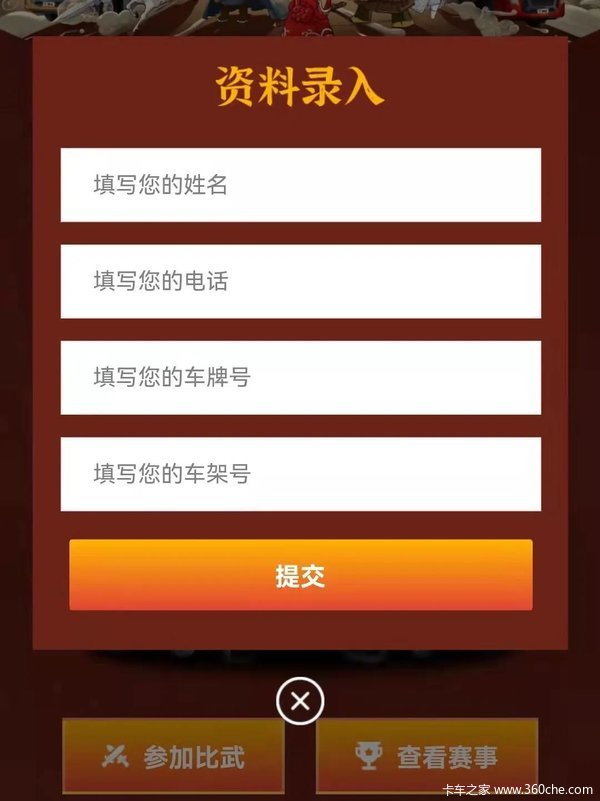Open 查看赛事 to view events
This screenshot has width=600, height=801.
427,756
